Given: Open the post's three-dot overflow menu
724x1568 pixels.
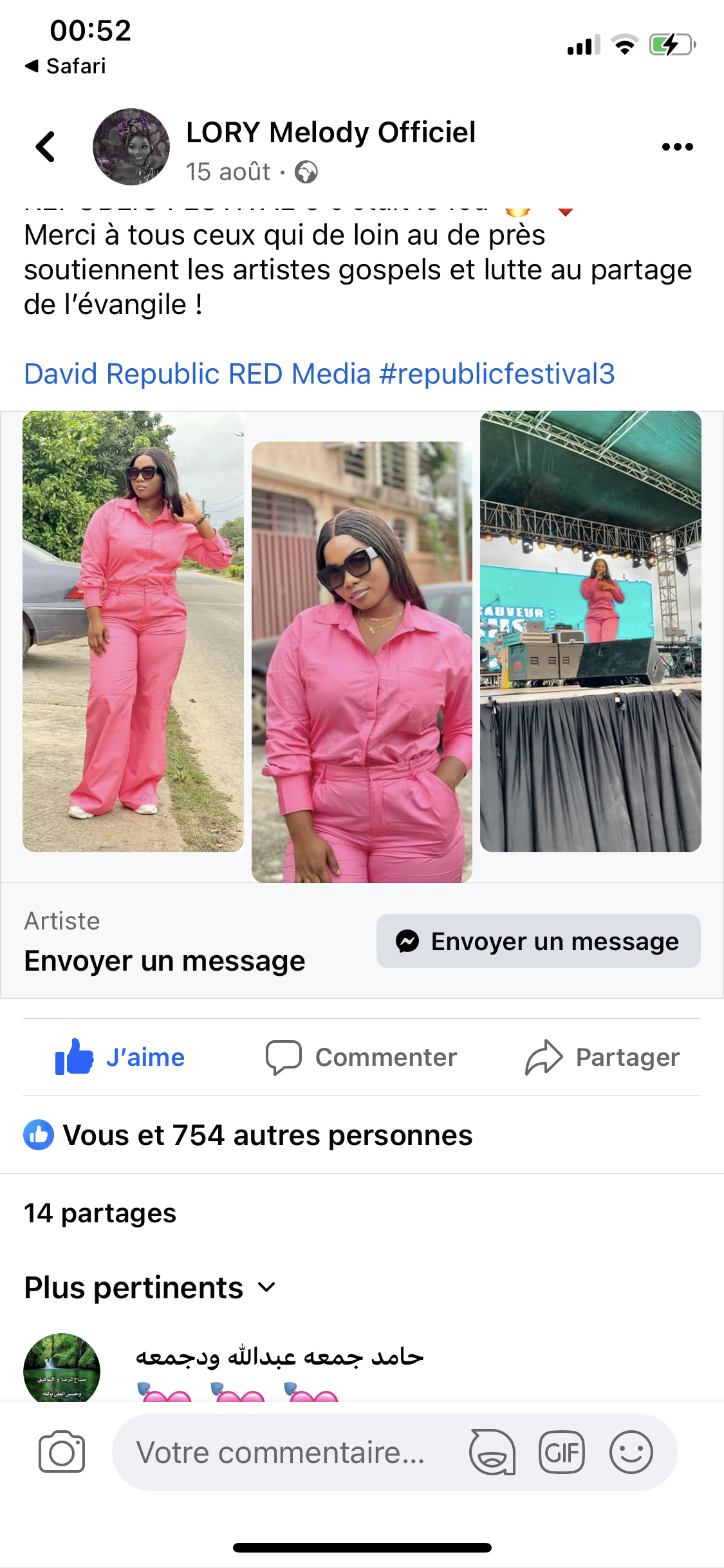Looking at the screenshot, I should (x=677, y=147).
